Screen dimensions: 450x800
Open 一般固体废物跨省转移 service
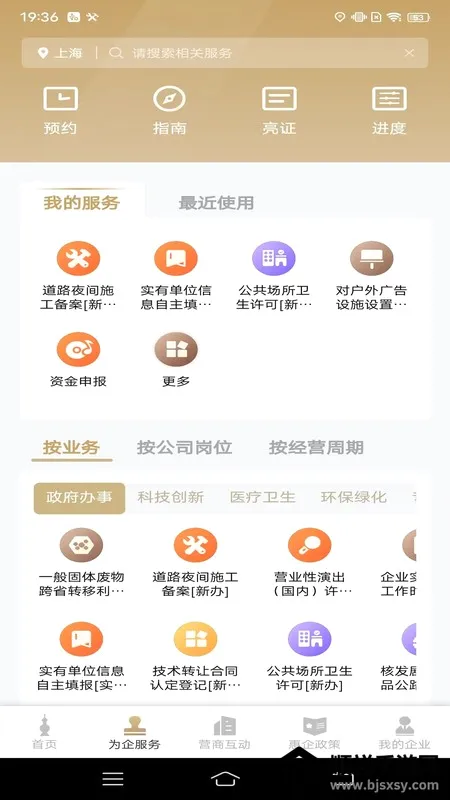point(82,563)
